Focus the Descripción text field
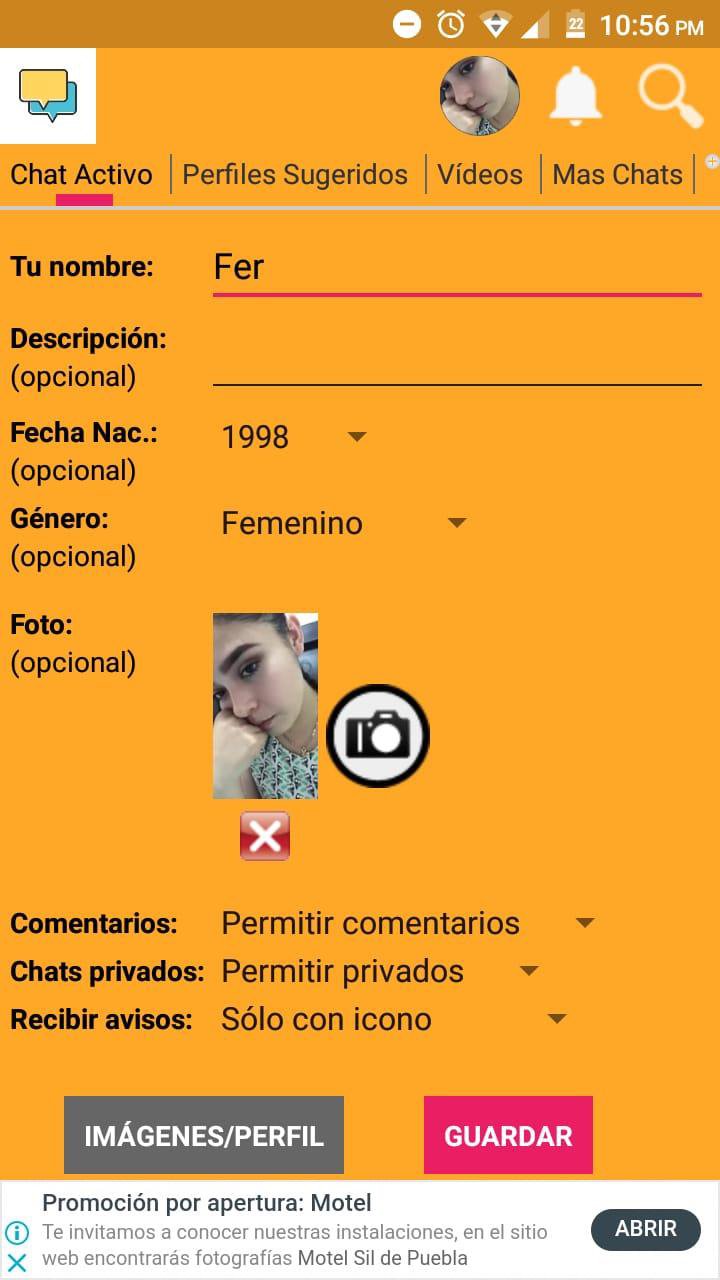The height and width of the screenshot is (1280, 720). tap(456, 360)
